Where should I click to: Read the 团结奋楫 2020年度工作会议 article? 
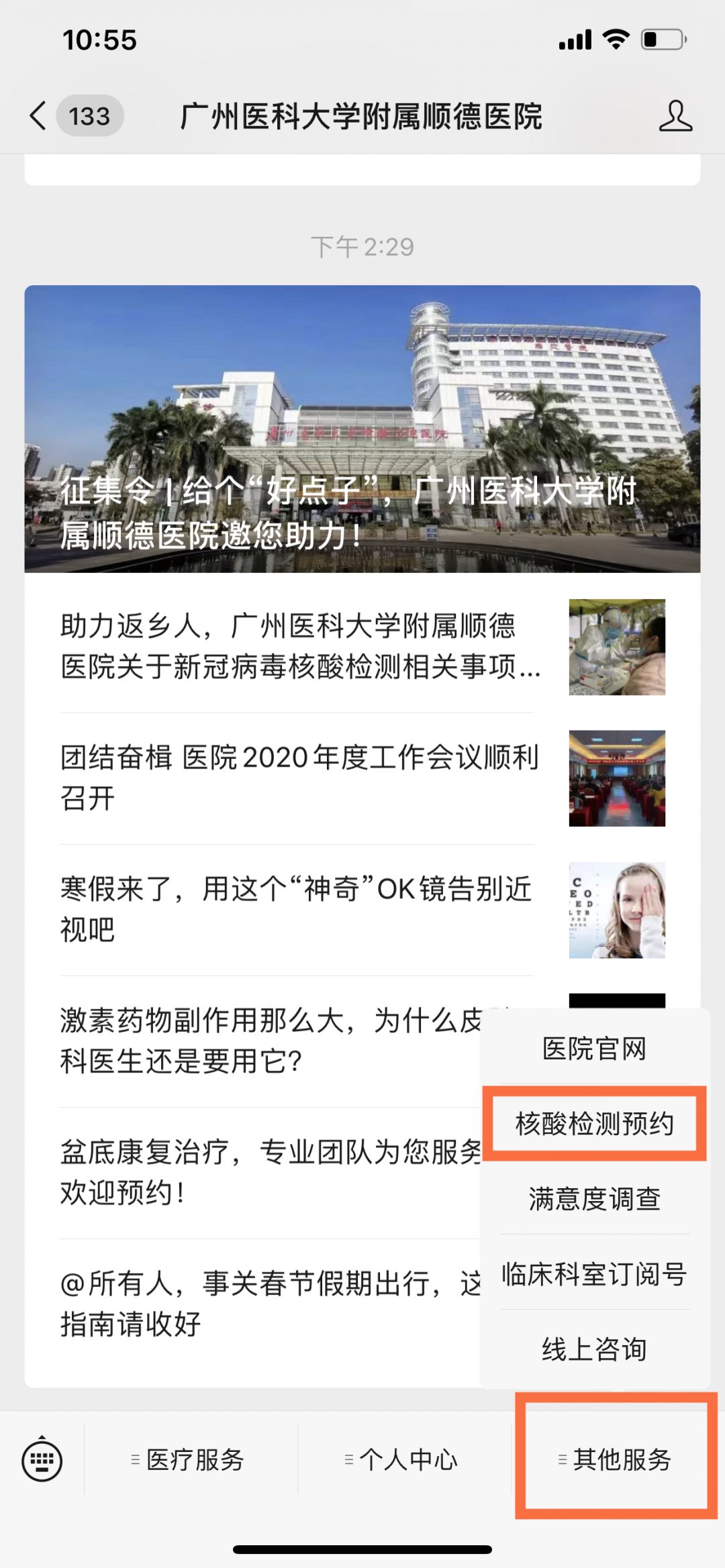[x=302, y=778]
